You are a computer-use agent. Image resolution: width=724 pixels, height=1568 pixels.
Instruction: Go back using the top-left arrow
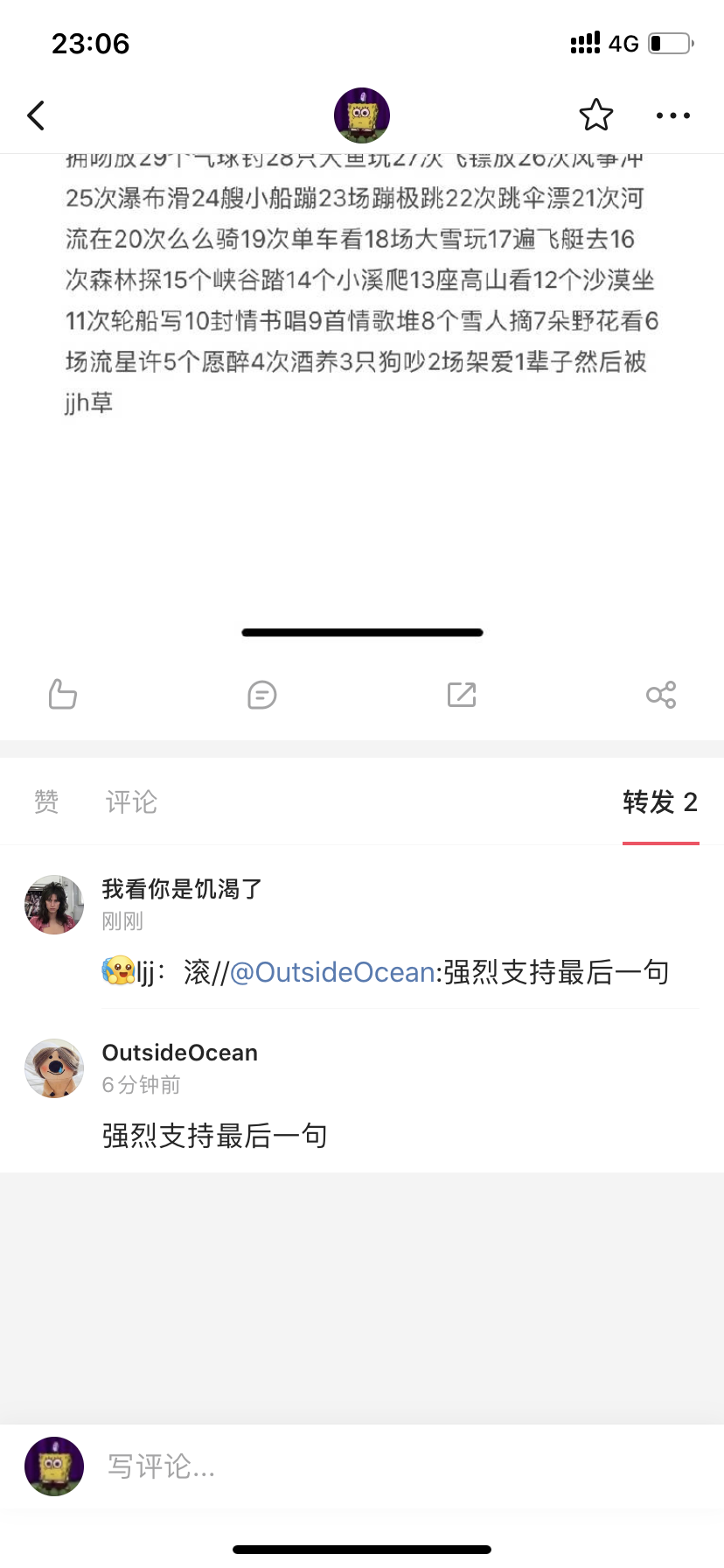(x=36, y=115)
